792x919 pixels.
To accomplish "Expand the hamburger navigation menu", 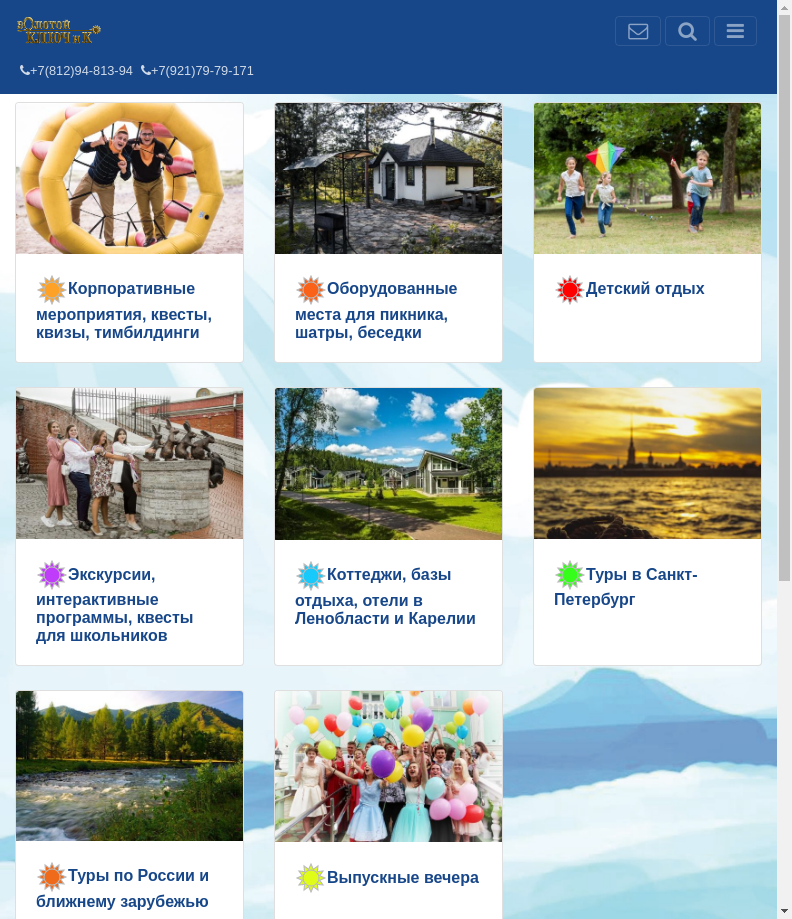I will (735, 31).
